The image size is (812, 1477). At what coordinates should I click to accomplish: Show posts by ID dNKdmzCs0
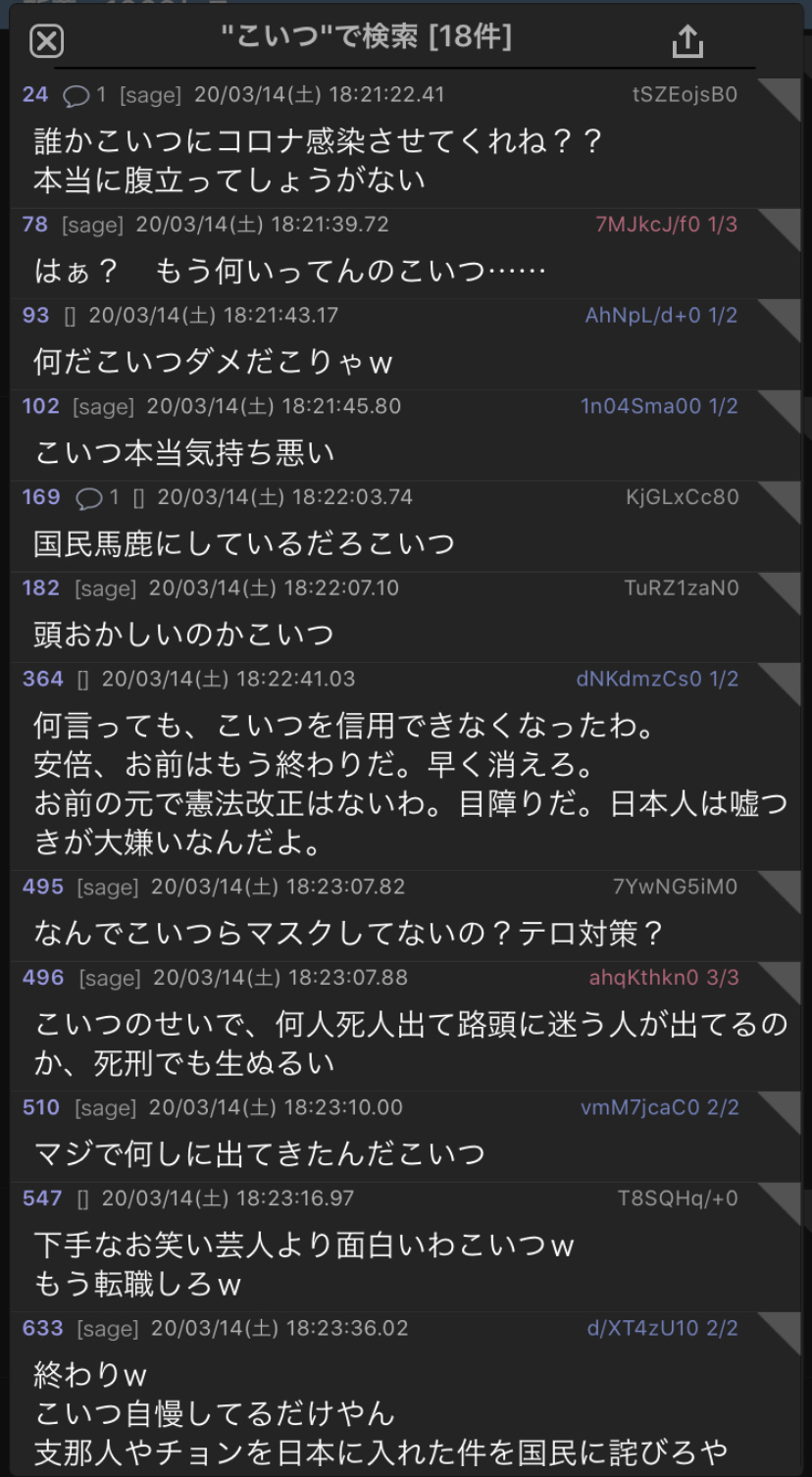coord(657,679)
